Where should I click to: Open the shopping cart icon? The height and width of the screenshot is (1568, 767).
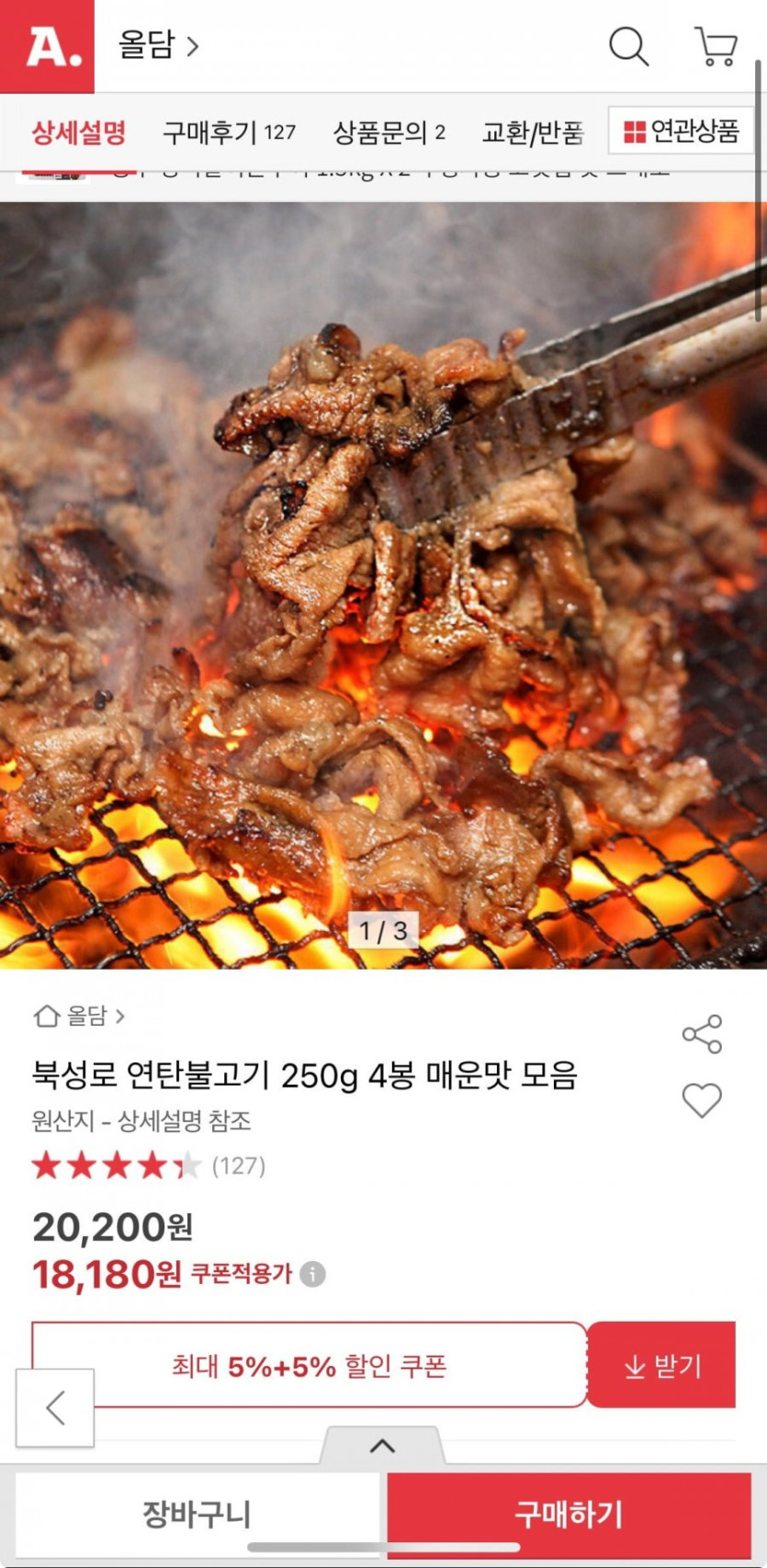tap(716, 46)
